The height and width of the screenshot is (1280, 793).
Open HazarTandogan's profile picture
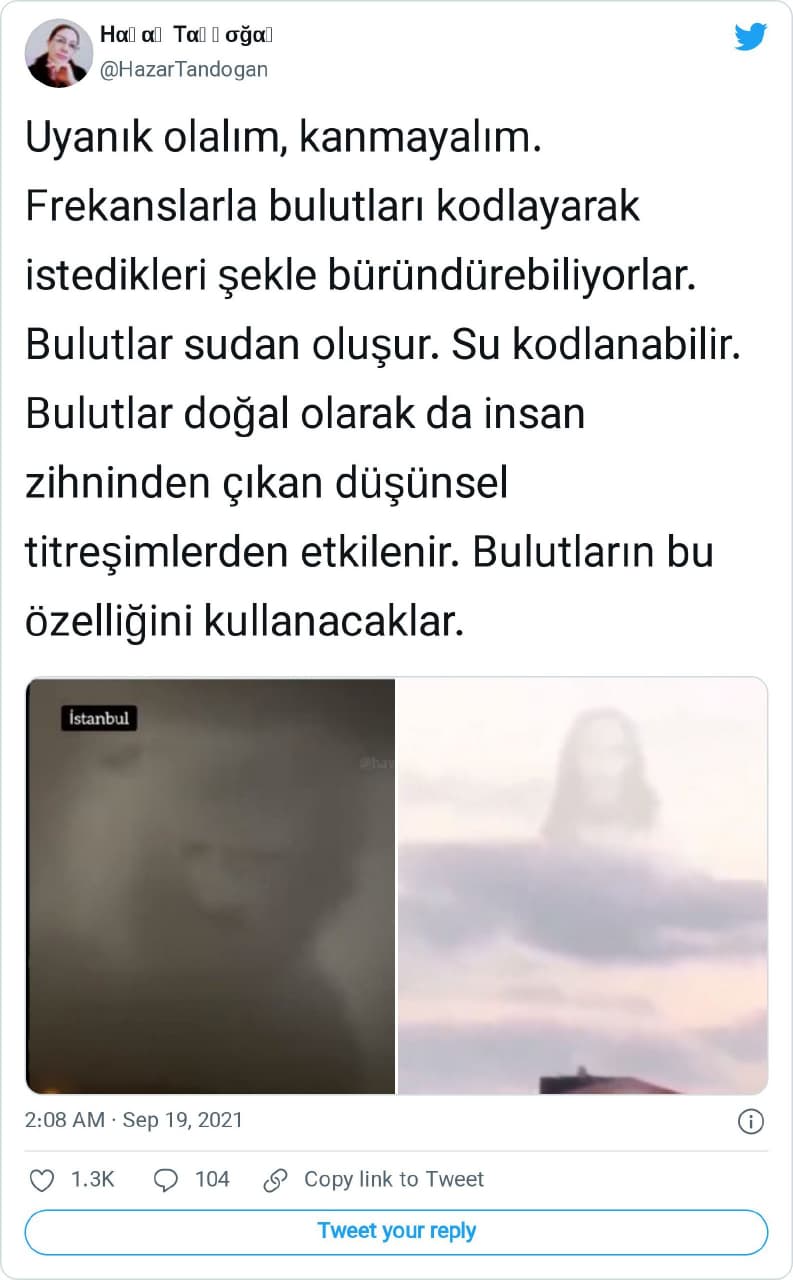click(58, 53)
